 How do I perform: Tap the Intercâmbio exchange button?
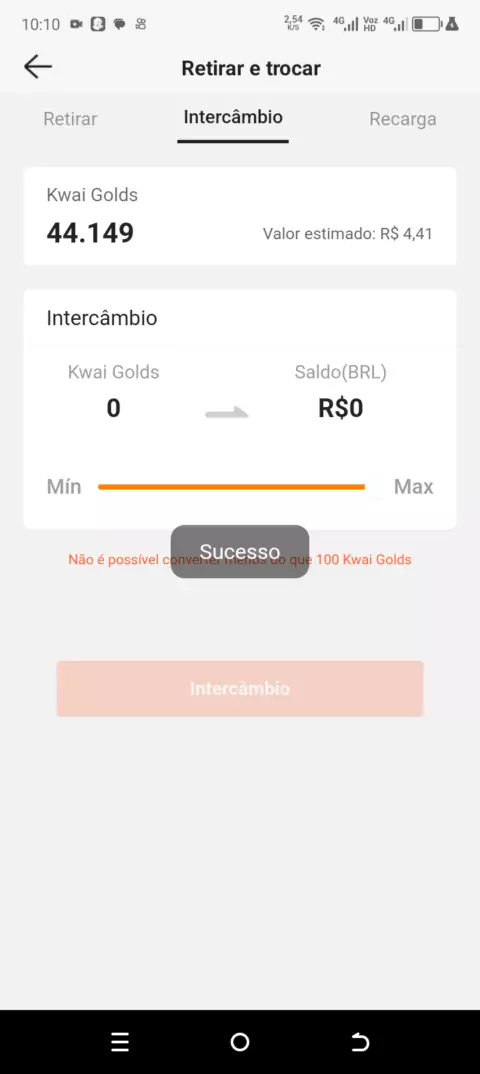tap(240, 688)
